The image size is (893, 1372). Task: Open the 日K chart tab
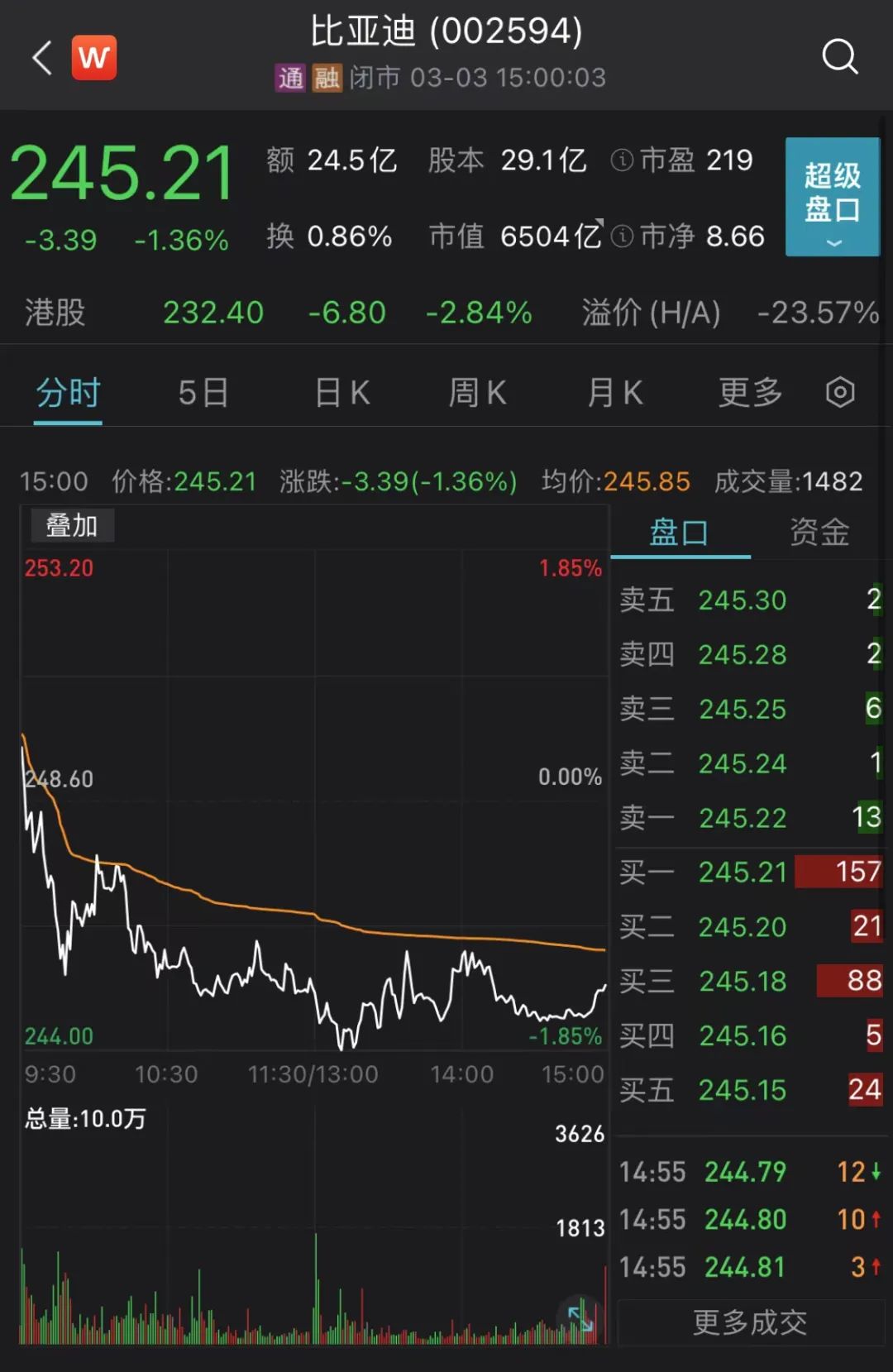tap(341, 393)
